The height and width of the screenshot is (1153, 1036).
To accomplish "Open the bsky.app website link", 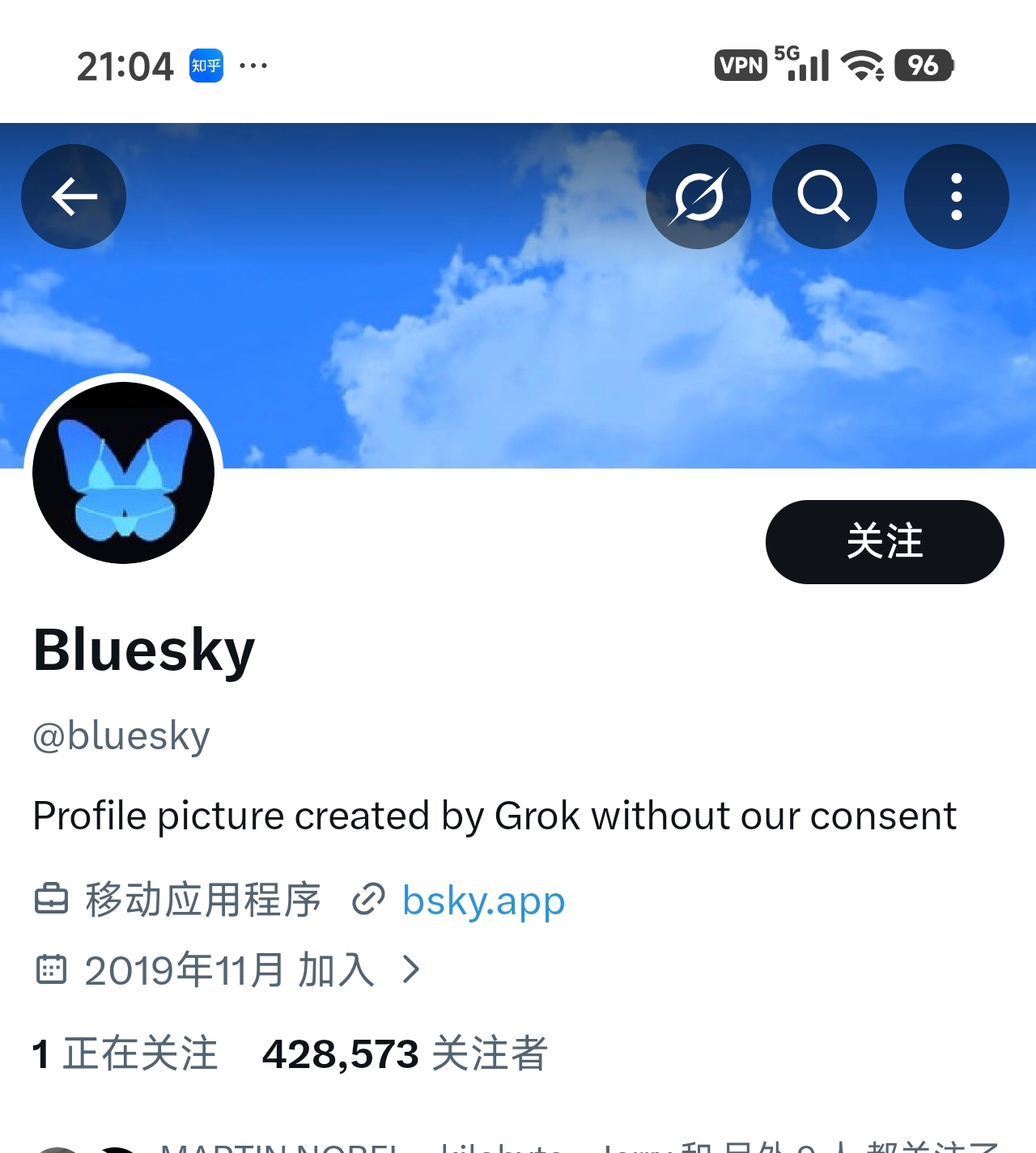I will click(483, 901).
